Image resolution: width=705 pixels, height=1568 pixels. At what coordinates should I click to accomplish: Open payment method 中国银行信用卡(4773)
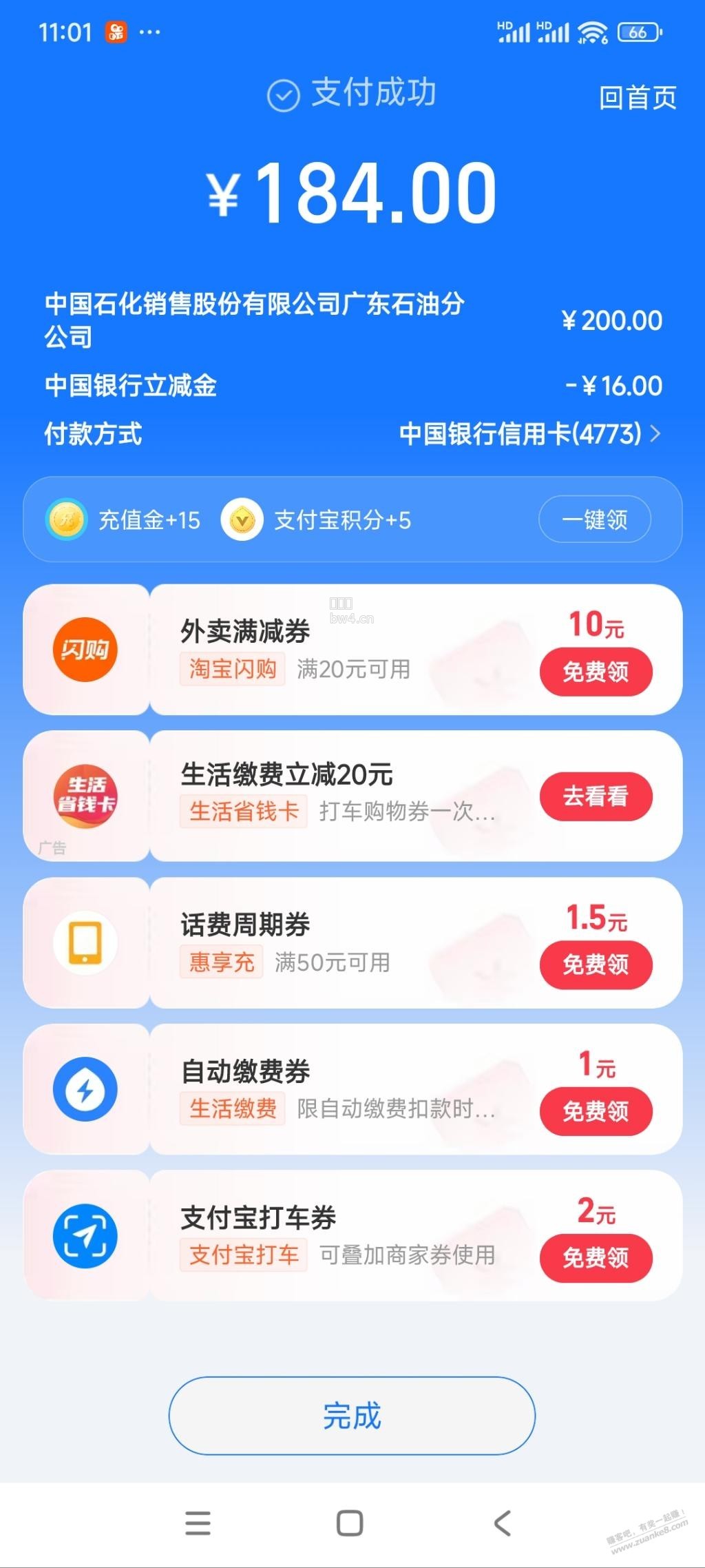coord(530,434)
